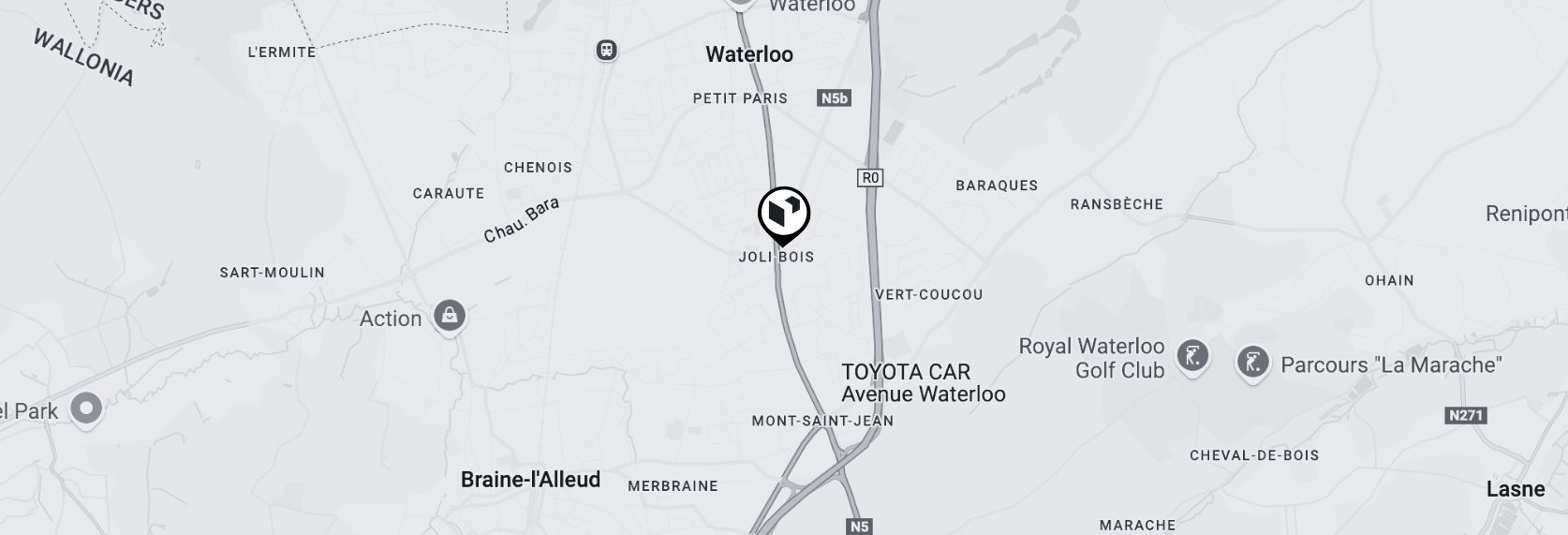This screenshot has width=1568, height=535.
Task: Tap the train station icon near Waterloo
Action: tap(607, 50)
